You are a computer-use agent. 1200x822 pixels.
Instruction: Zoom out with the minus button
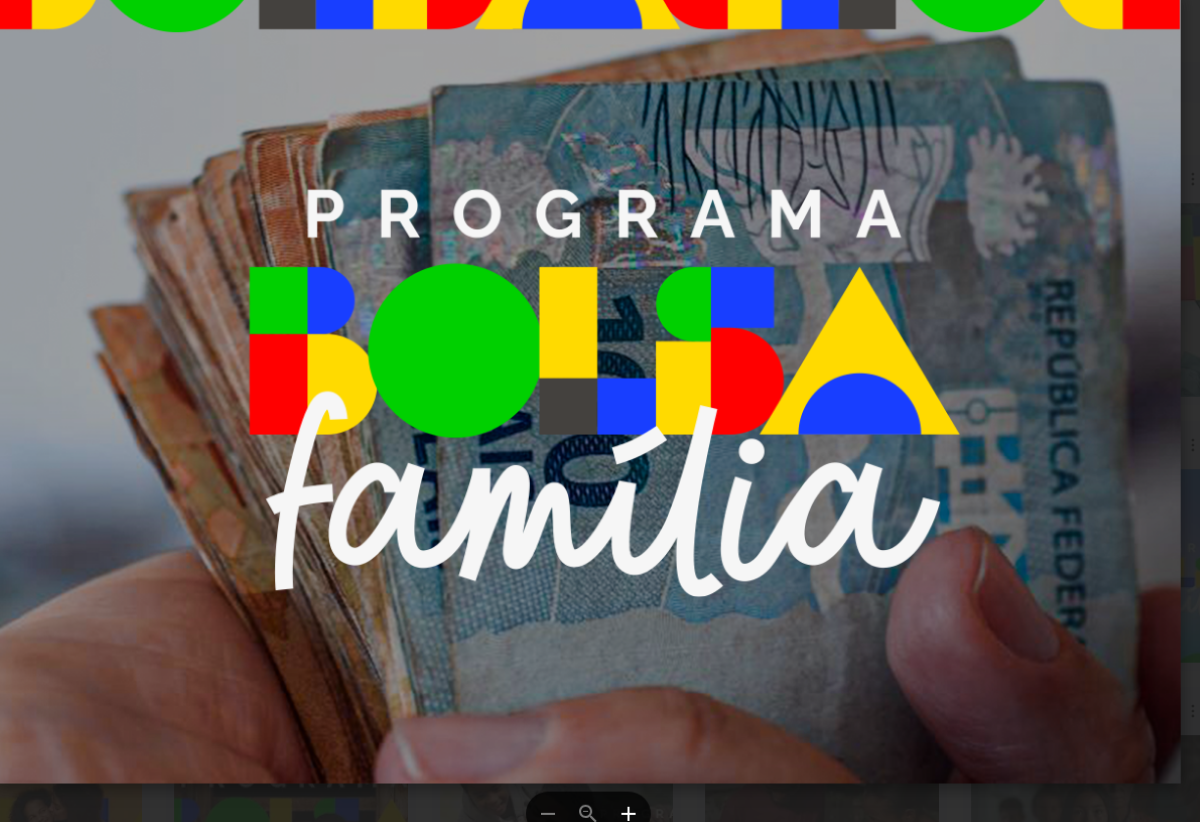click(x=548, y=813)
